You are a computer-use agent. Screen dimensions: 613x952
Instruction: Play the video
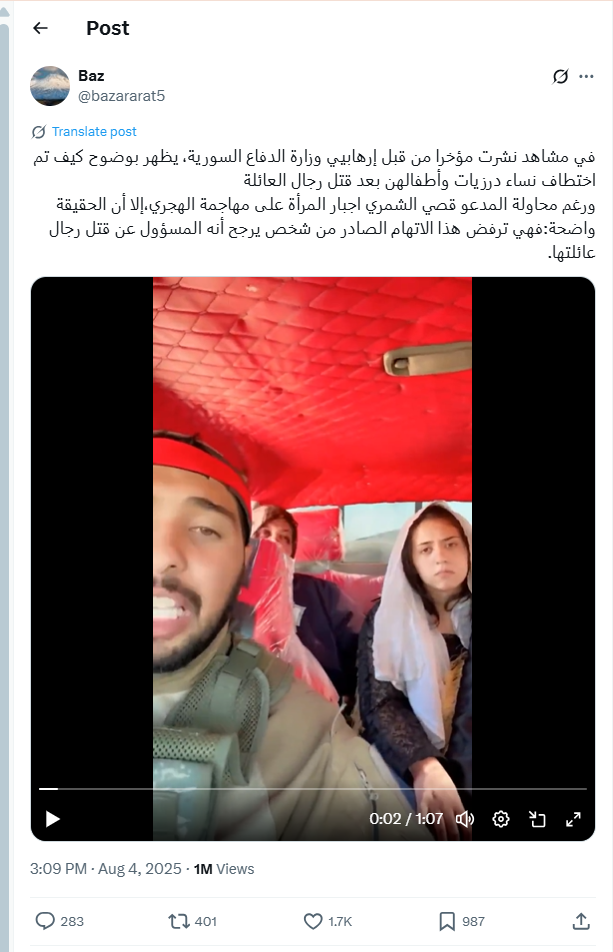(53, 819)
